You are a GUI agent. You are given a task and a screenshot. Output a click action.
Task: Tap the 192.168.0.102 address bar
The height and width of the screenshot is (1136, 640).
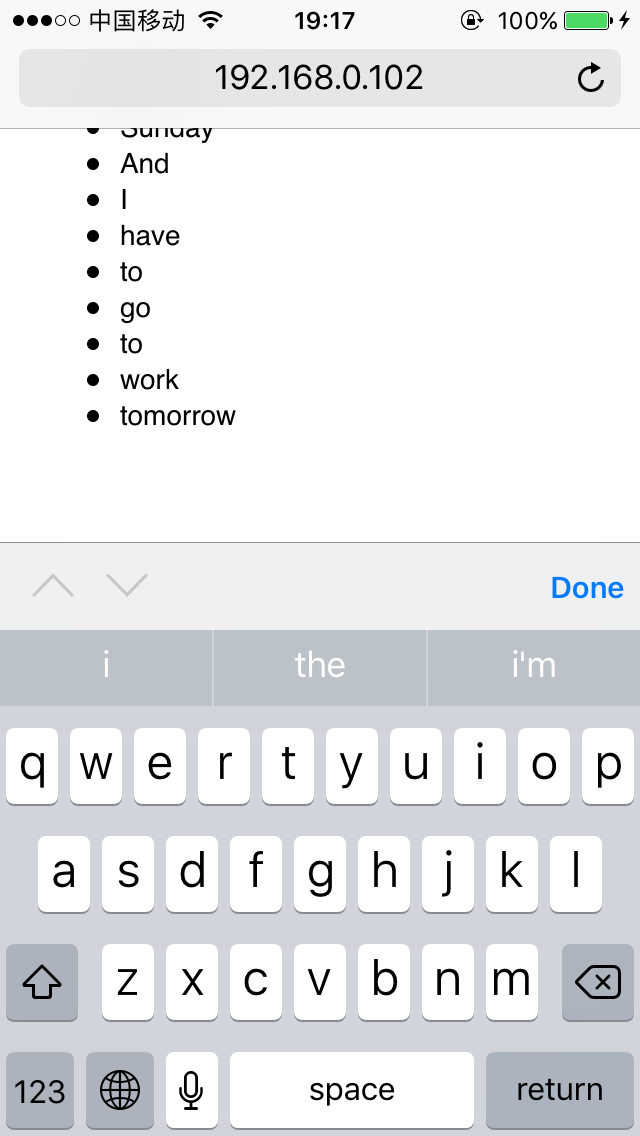pyautogui.click(x=320, y=78)
